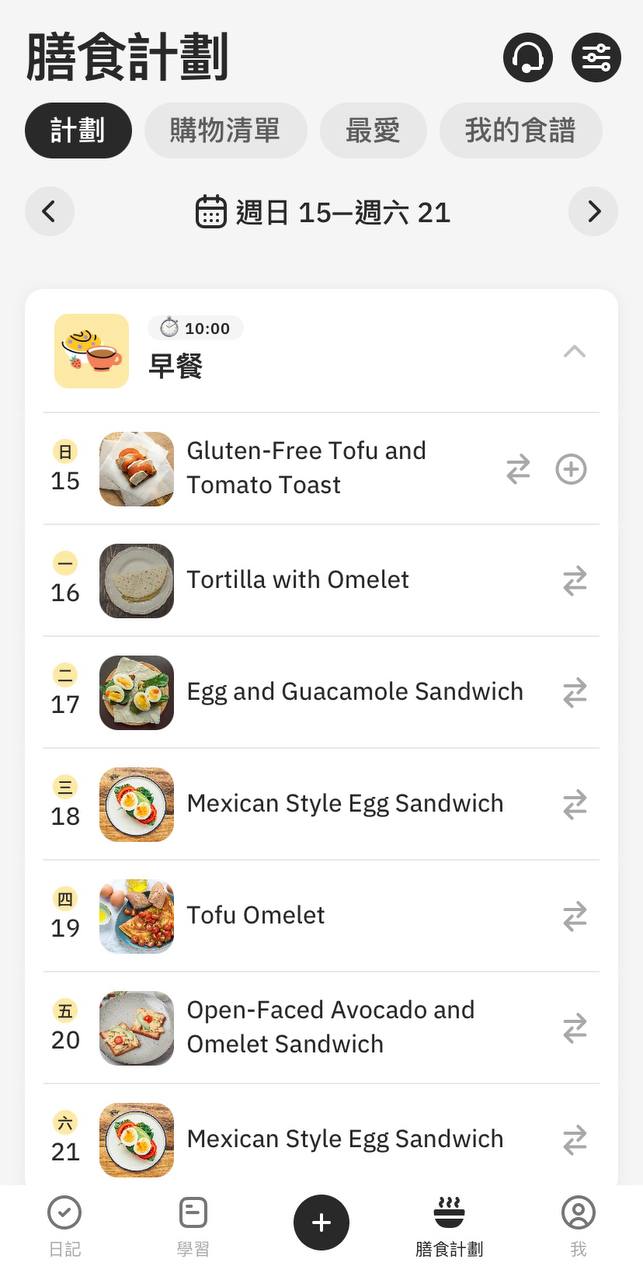Open meal plan filter settings
The image size is (643, 1280).
pyautogui.click(x=596, y=58)
